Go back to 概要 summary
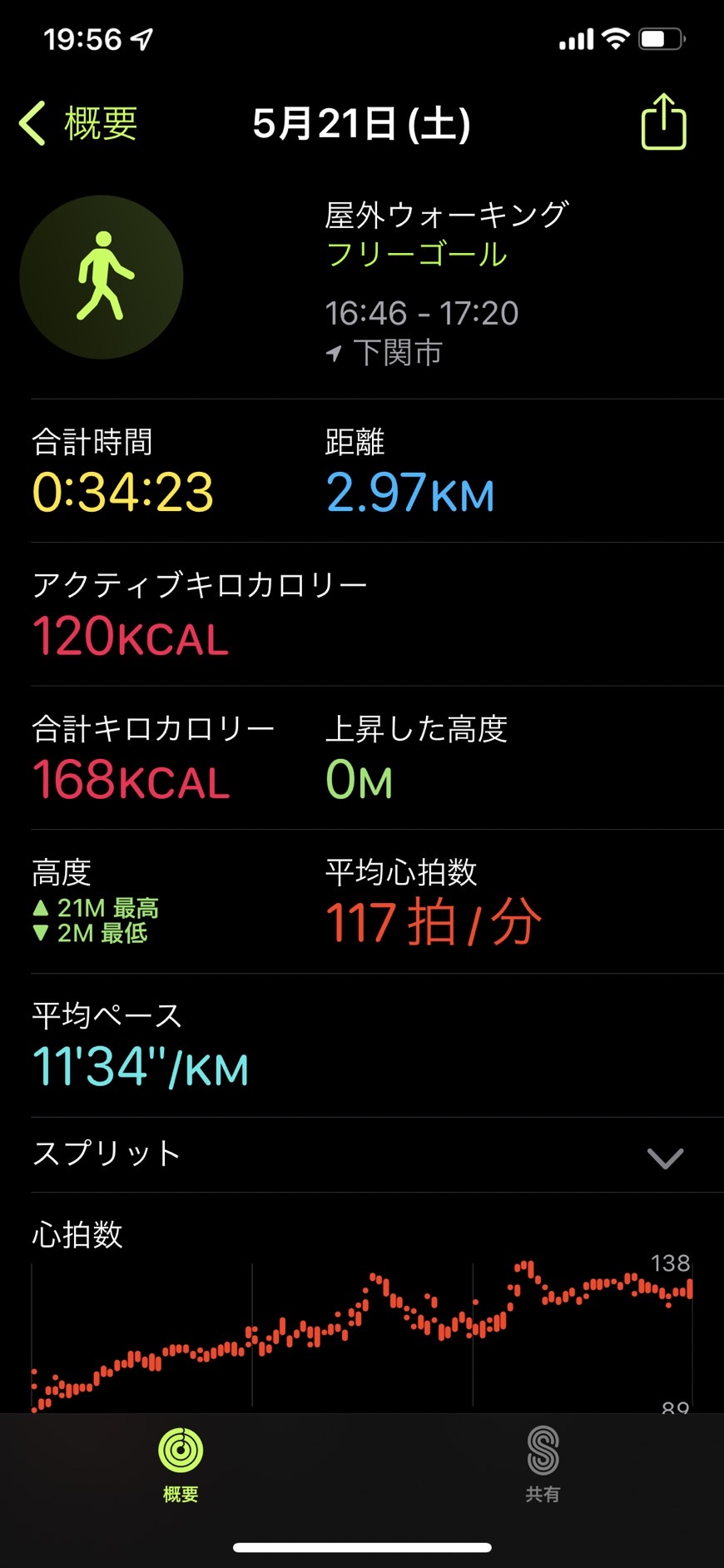 pos(78,124)
